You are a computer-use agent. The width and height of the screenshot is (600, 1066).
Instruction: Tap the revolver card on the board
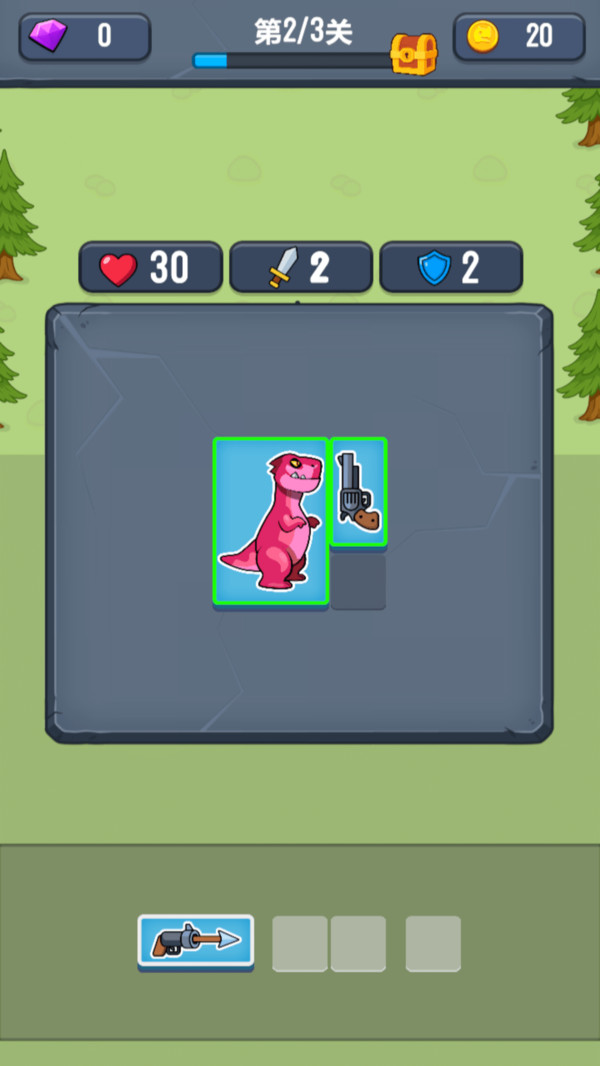click(x=359, y=492)
